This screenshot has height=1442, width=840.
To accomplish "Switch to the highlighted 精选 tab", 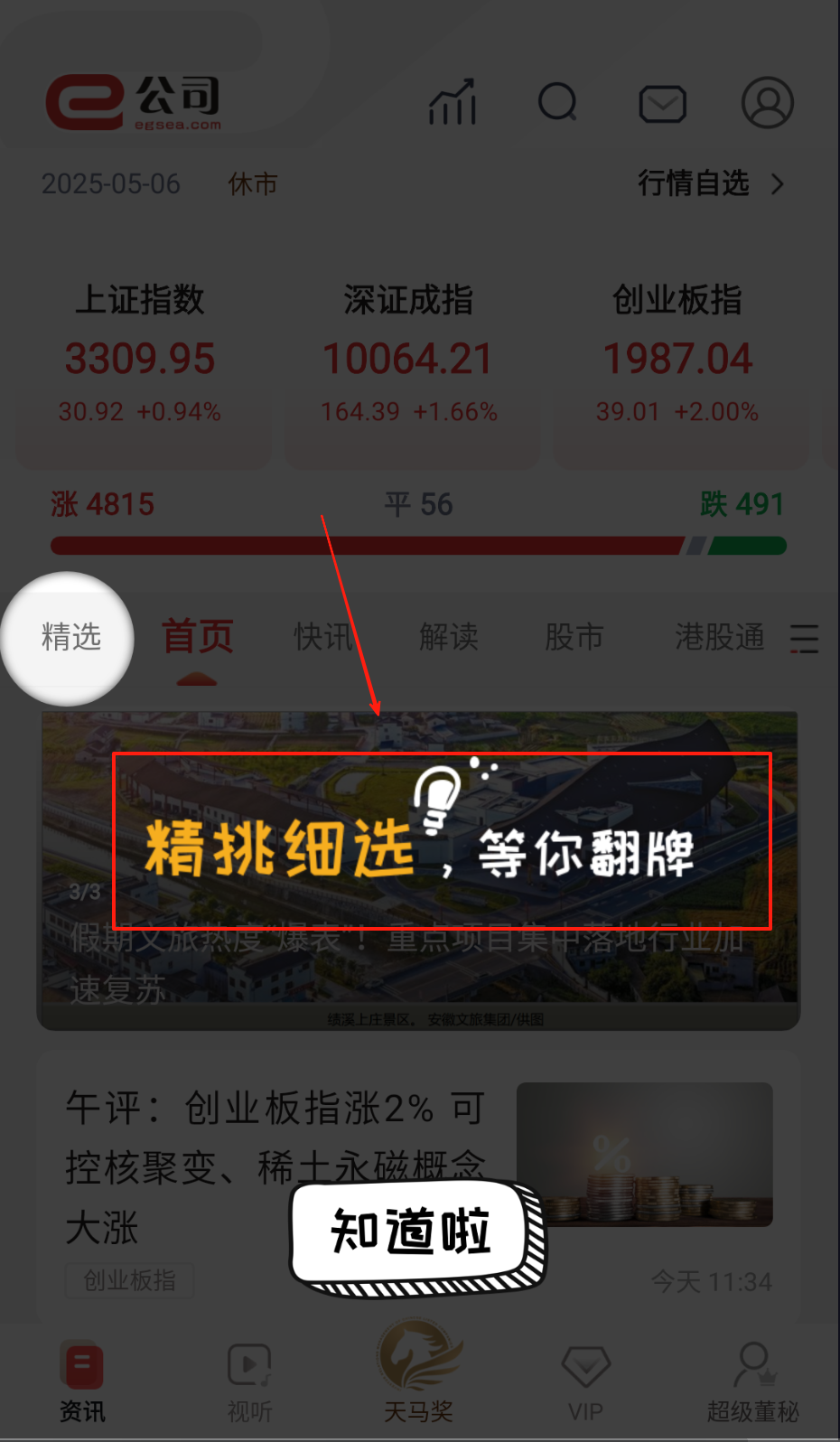I will point(70,638).
